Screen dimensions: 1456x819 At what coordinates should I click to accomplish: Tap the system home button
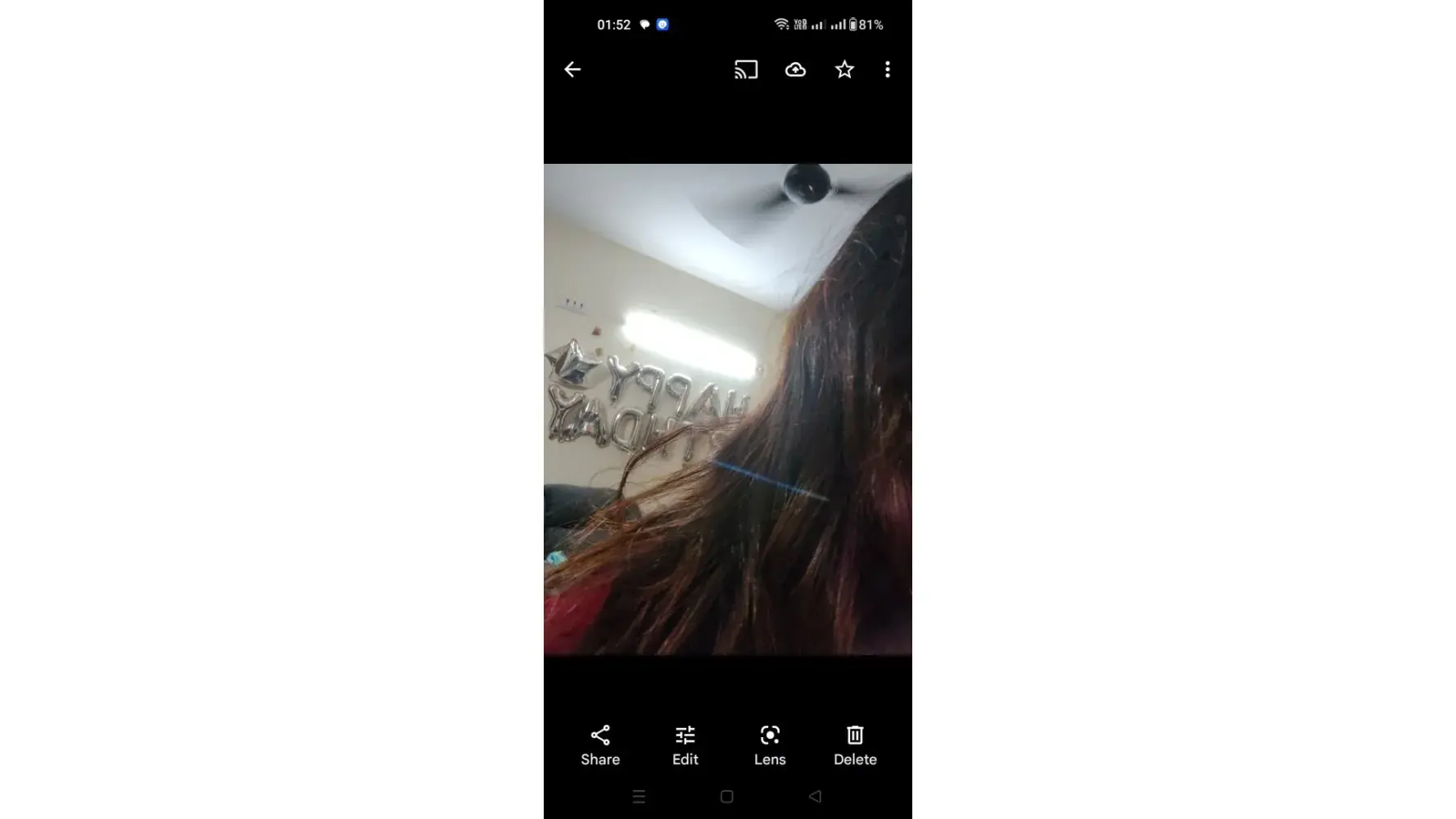[726, 796]
